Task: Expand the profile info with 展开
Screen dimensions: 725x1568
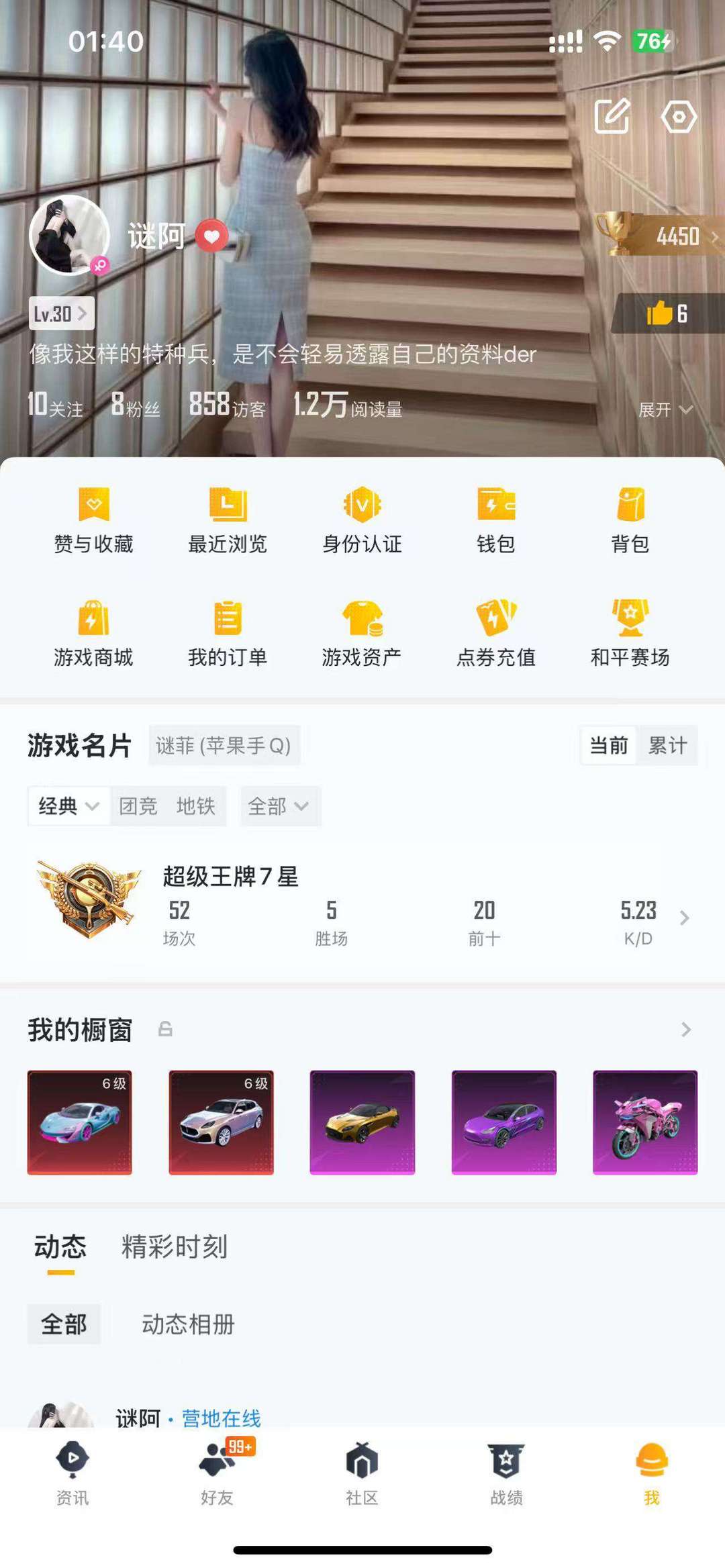Action: point(665,409)
